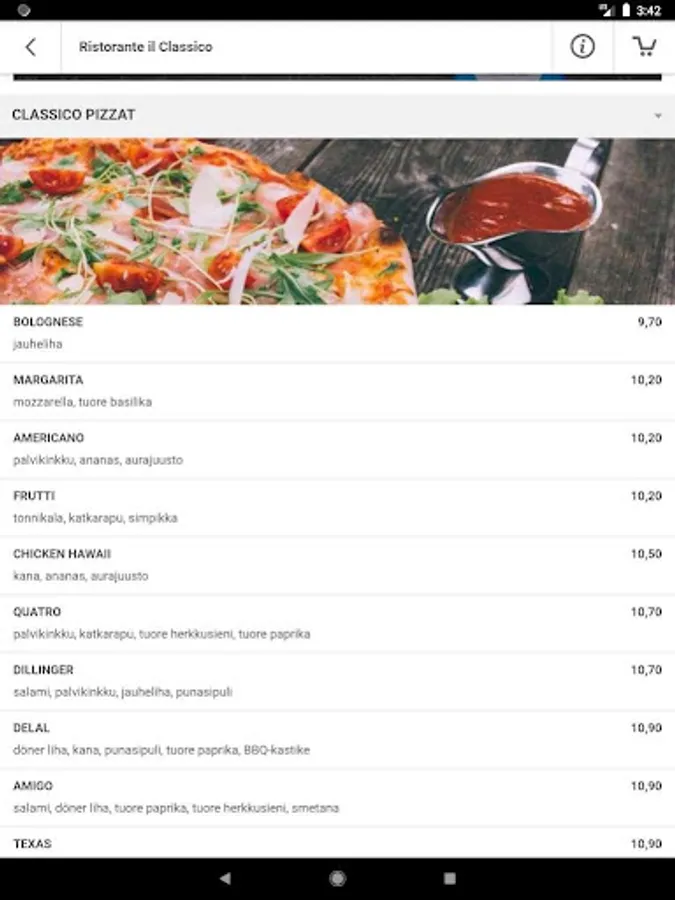Open the Frutti pizza item
Image resolution: width=675 pixels, height=900 pixels.
pos(337,507)
